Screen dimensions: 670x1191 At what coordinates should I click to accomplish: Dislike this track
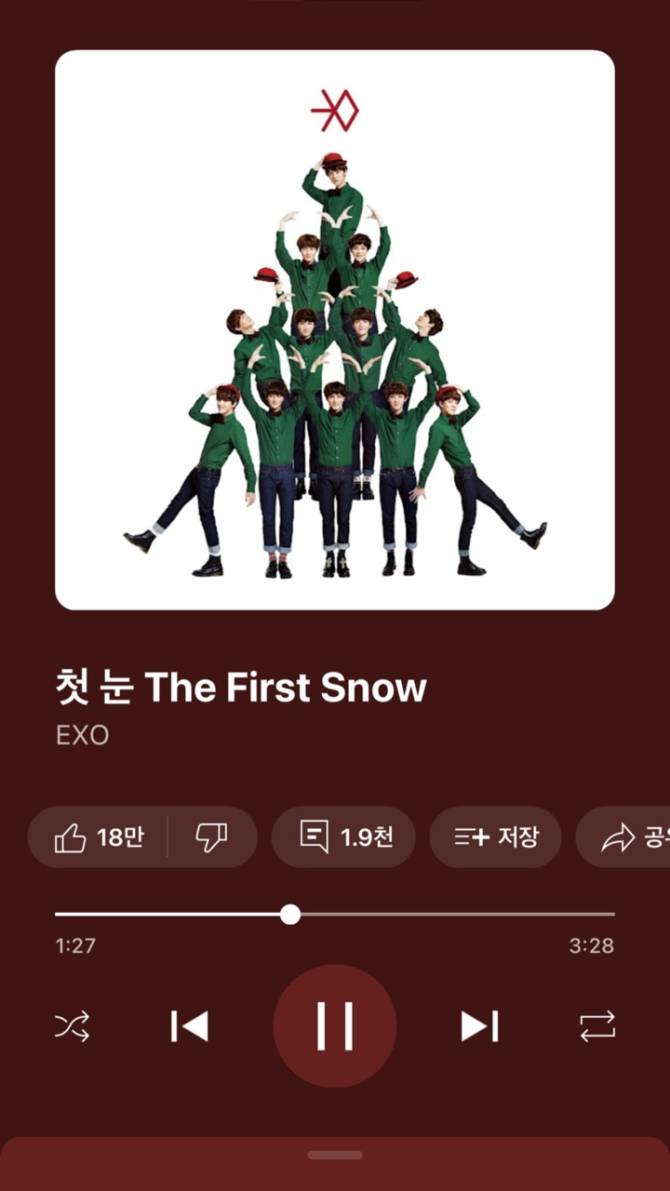click(x=211, y=837)
